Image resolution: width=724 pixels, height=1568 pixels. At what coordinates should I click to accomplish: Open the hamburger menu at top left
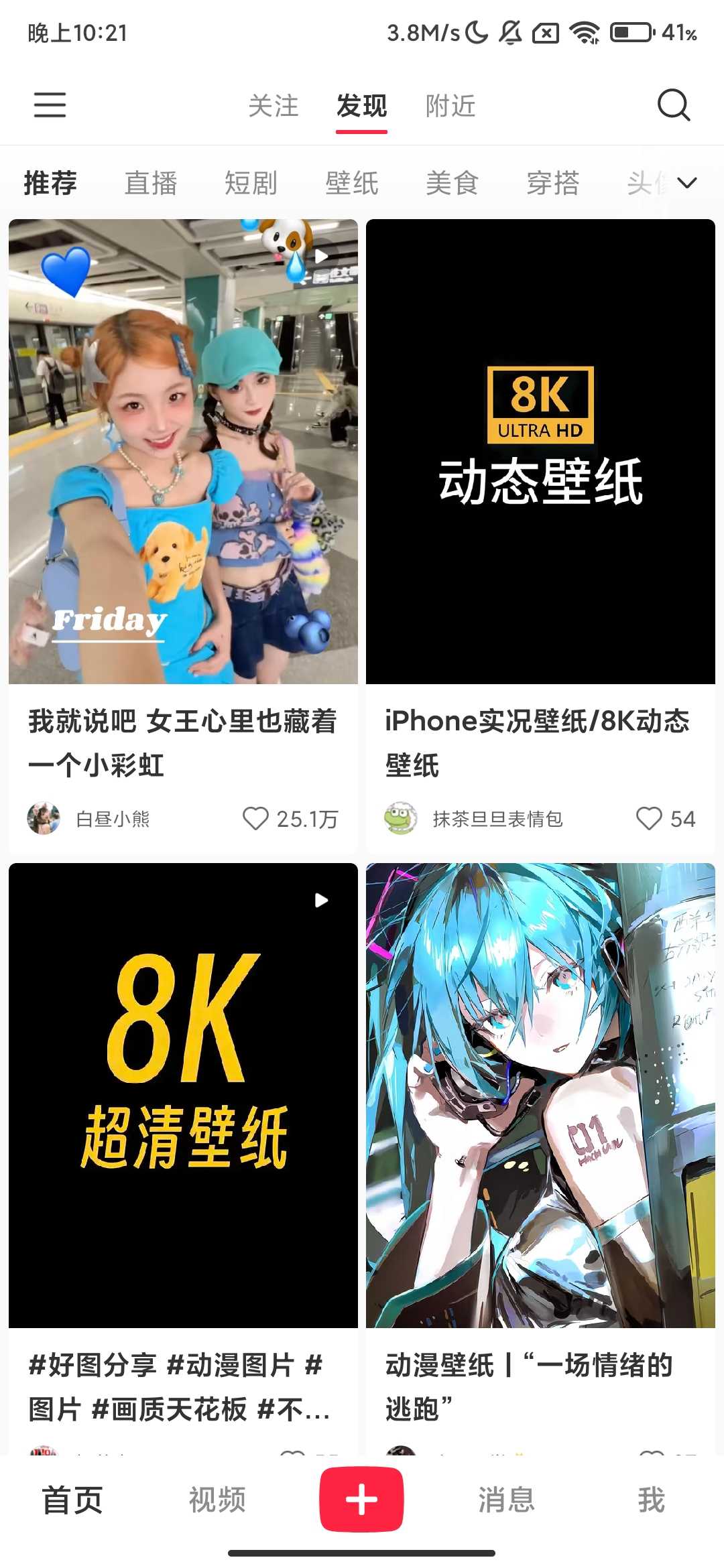pos(50,105)
